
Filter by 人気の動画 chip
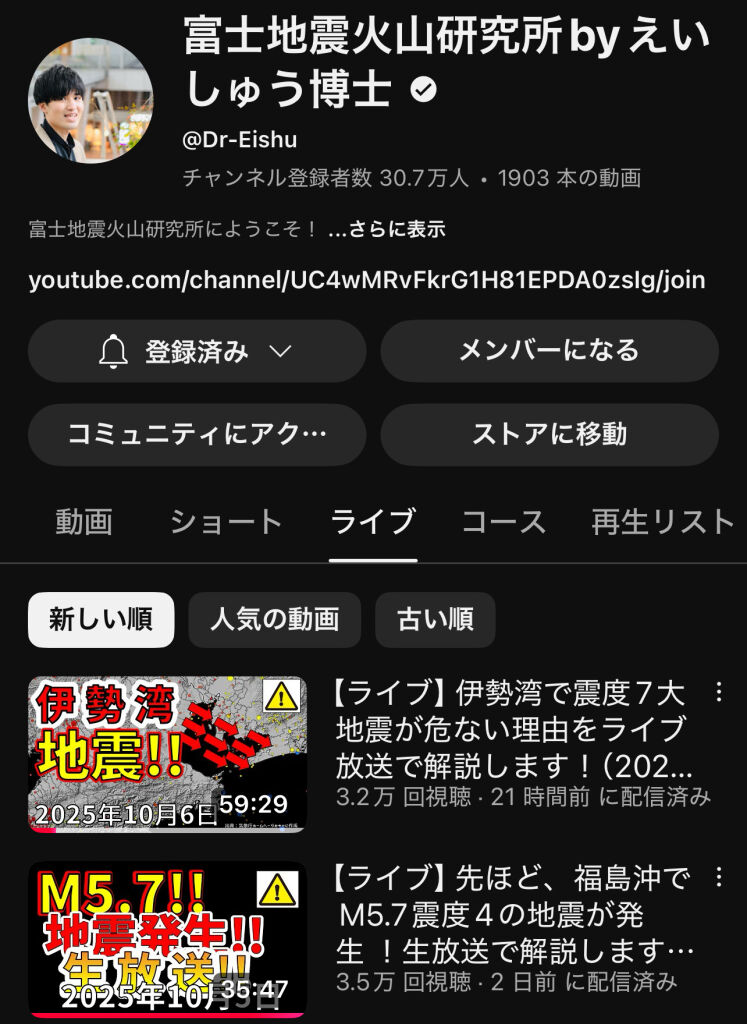(275, 620)
